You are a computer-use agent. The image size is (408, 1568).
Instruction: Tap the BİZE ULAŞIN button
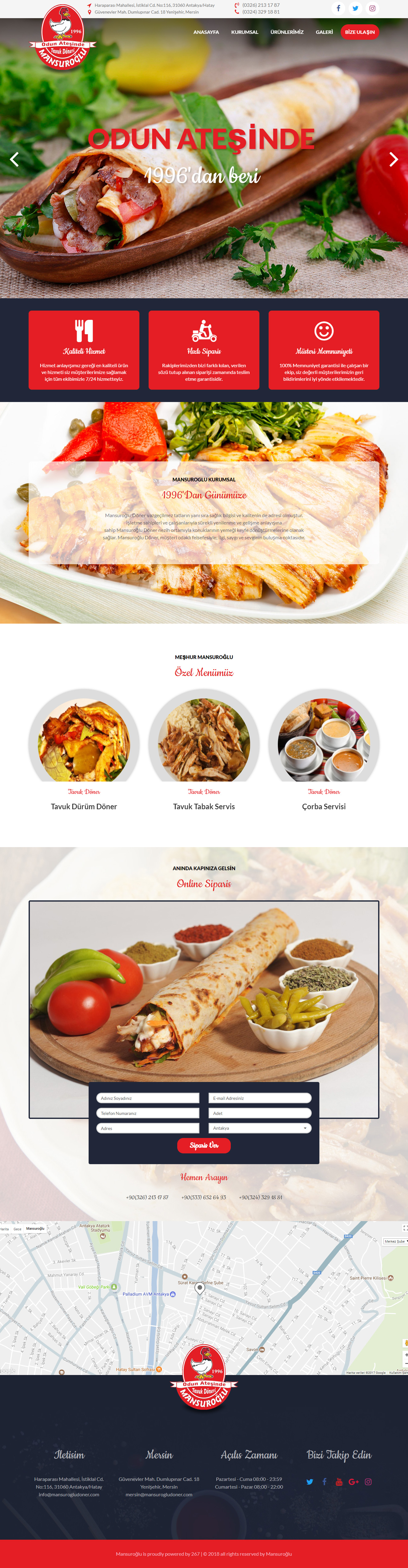pyautogui.click(x=359, y=32)
